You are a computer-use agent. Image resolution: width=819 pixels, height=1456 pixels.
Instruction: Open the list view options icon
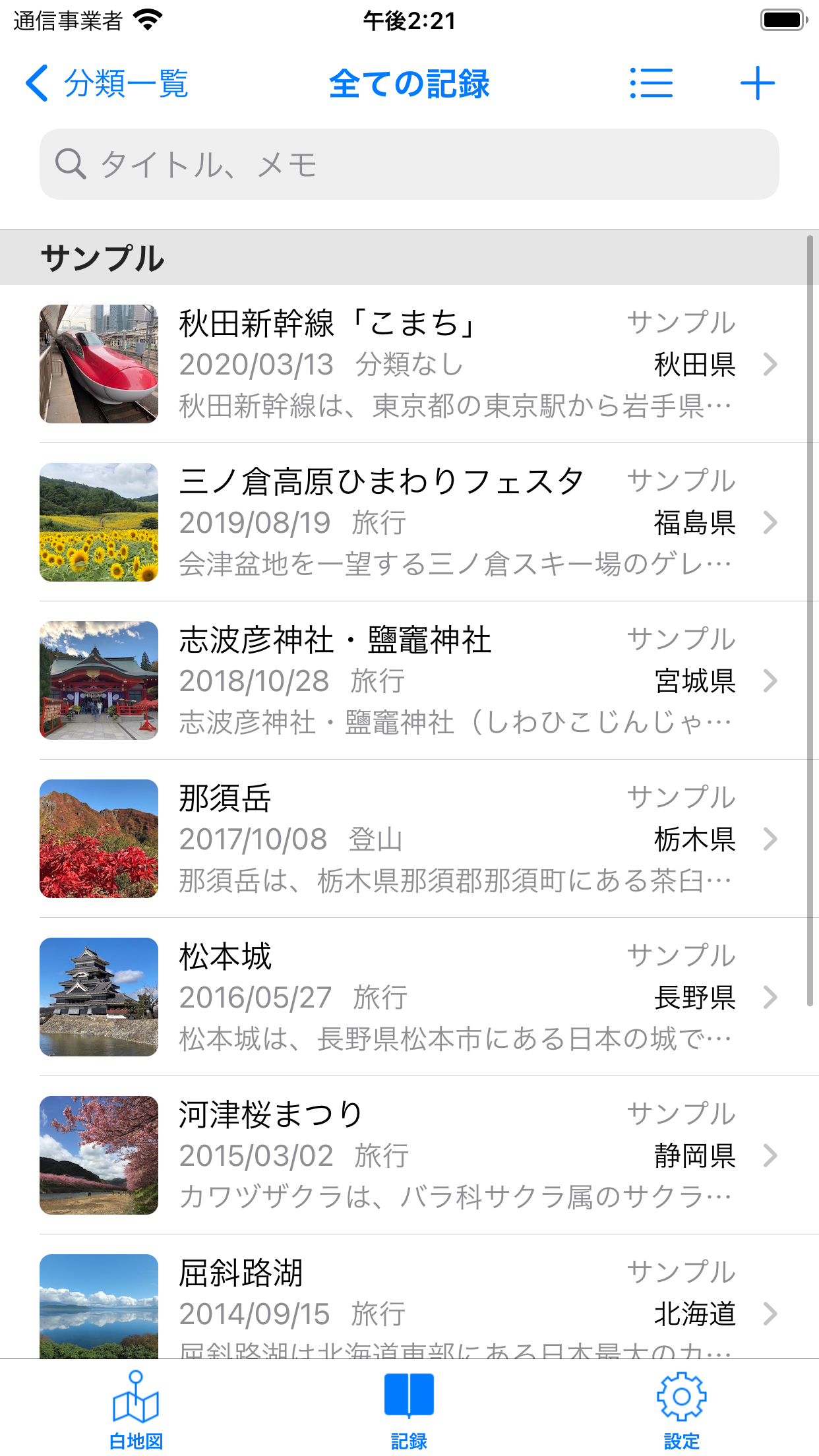tap(651, 84)
